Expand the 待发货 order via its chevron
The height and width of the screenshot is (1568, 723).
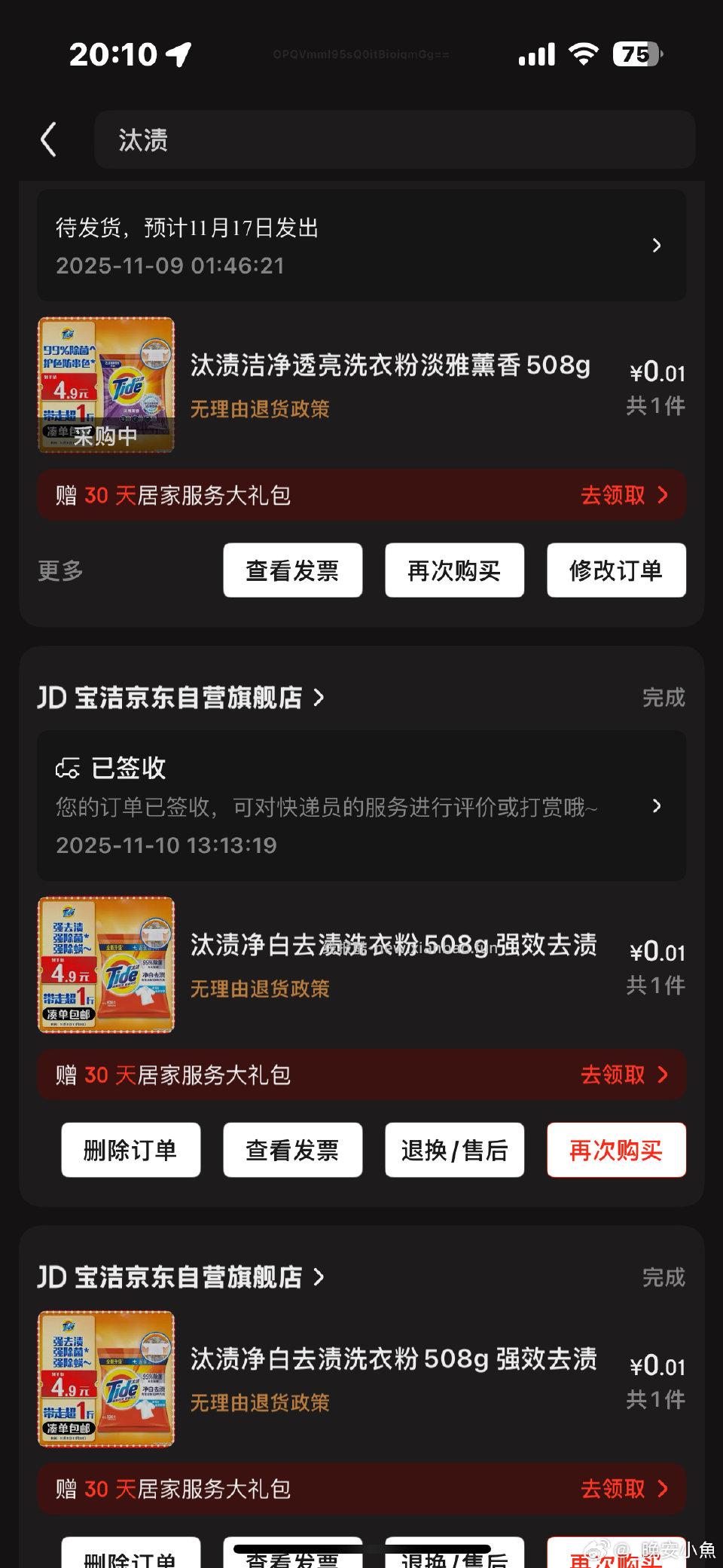coord(657,246)
